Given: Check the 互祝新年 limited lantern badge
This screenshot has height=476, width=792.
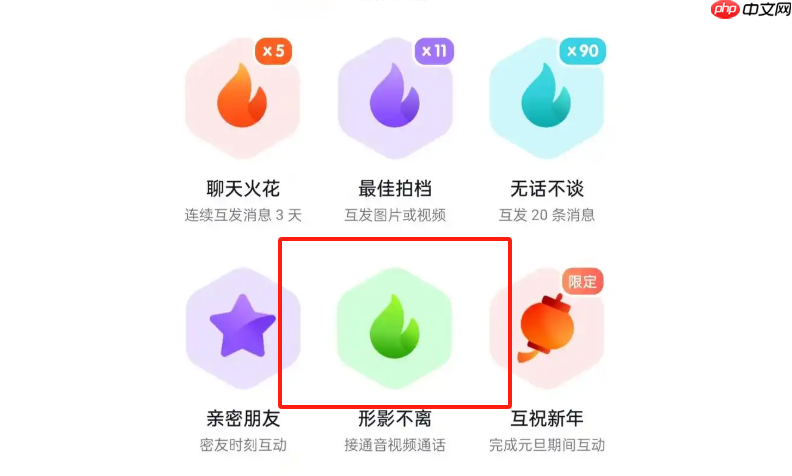Looking at the screenshot, I should (x=547, y=327).
